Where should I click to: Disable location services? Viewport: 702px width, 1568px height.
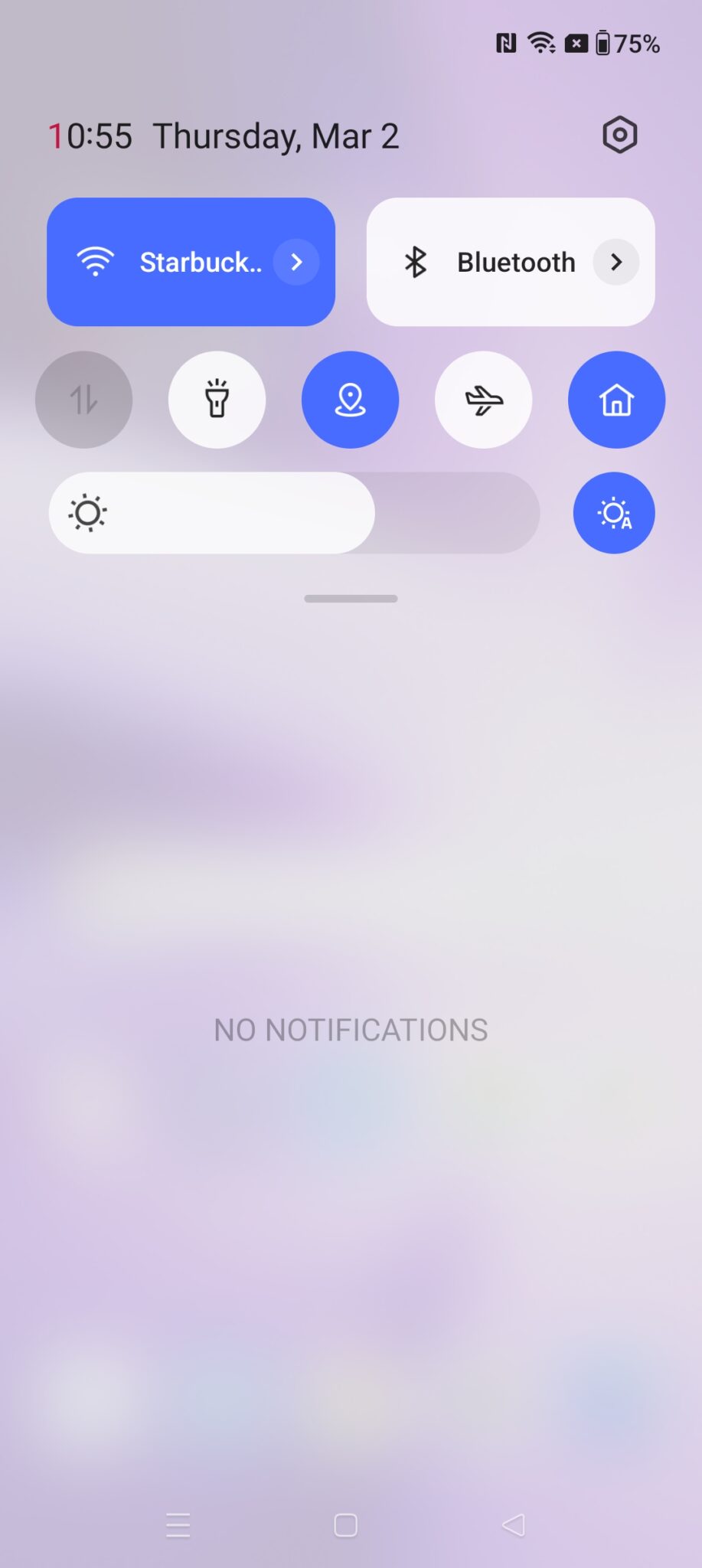pos(350,400)
